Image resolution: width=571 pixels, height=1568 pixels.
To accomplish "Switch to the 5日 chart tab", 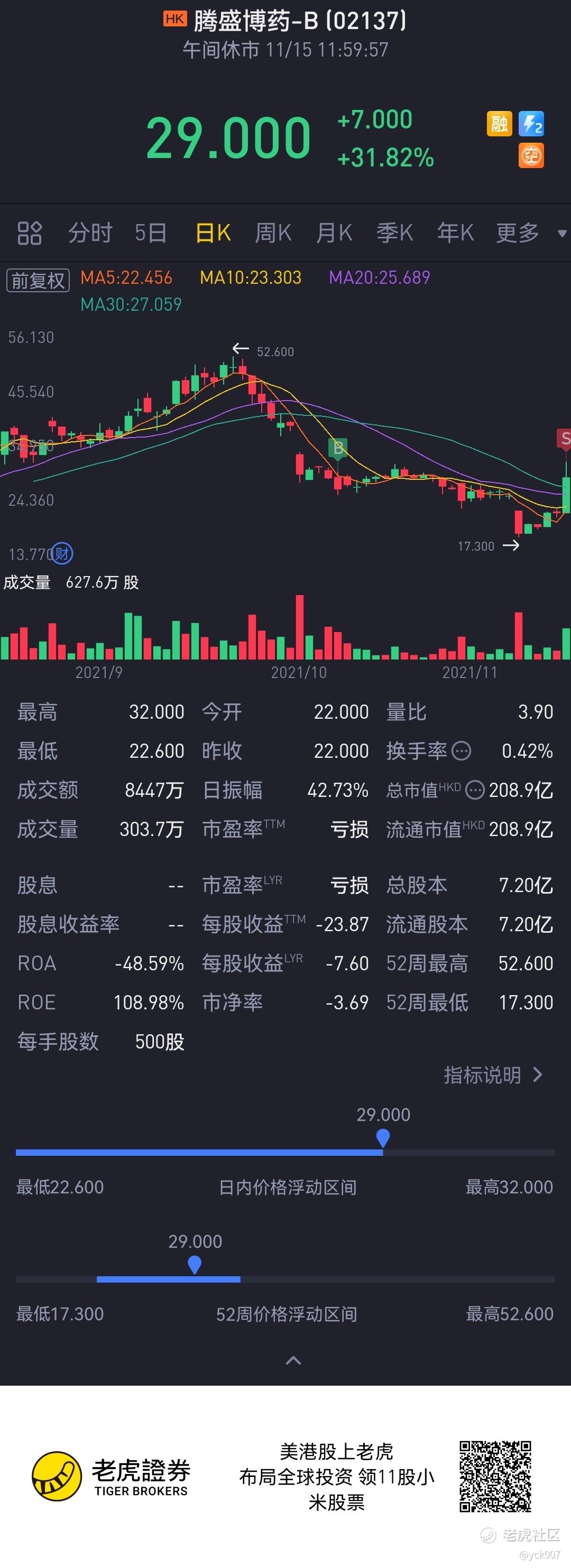I will coord(150,233).
